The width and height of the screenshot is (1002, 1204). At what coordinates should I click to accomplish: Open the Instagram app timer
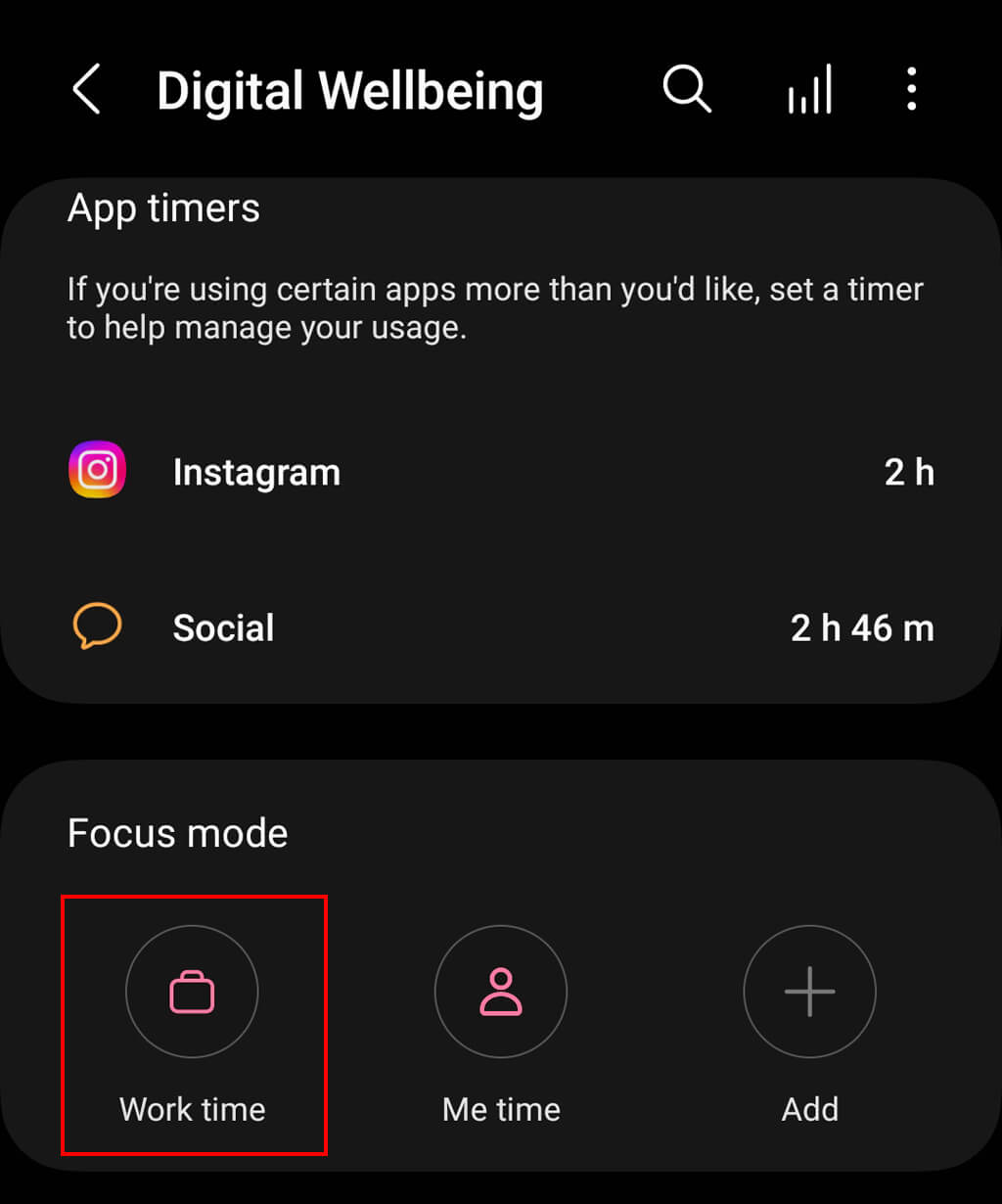(x=500, y=472)
